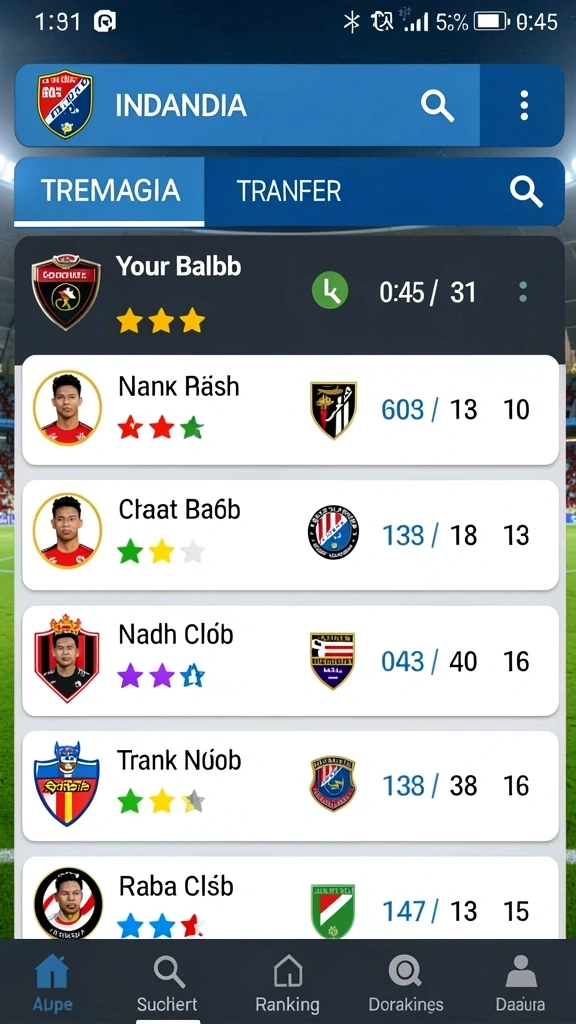Select the Nadh Clób row

pos(291,661)
